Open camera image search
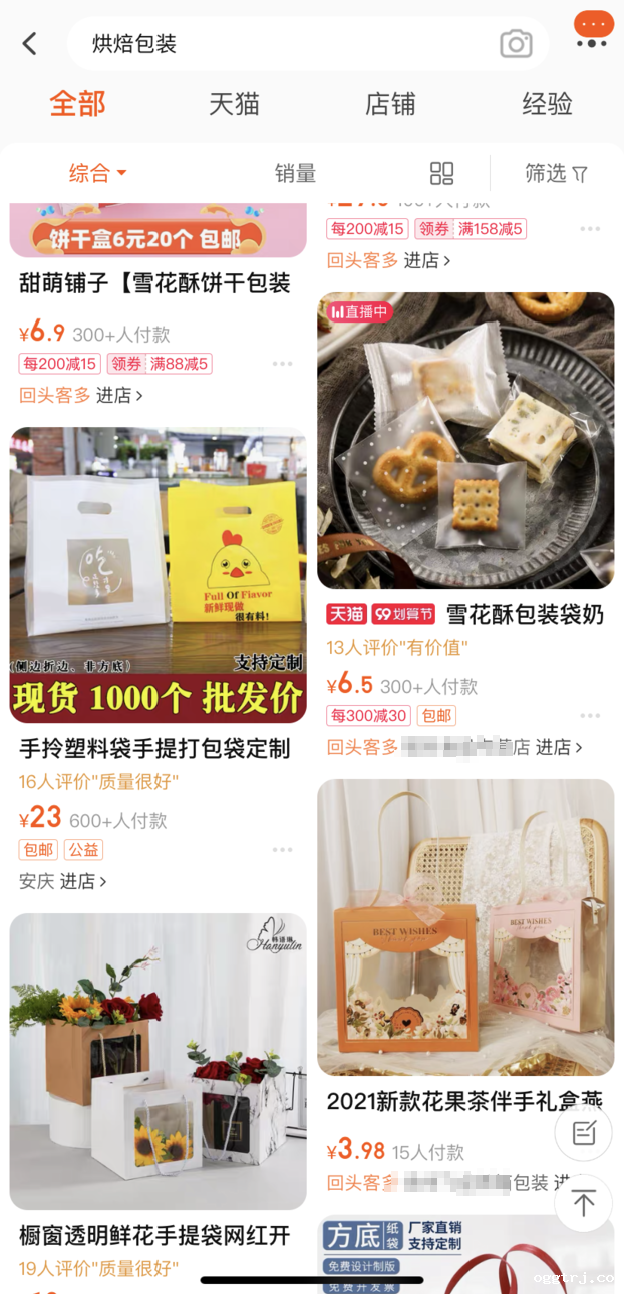Image resolution: width=624 pixels, height=1294 pixels. click(x=516, y=44)
